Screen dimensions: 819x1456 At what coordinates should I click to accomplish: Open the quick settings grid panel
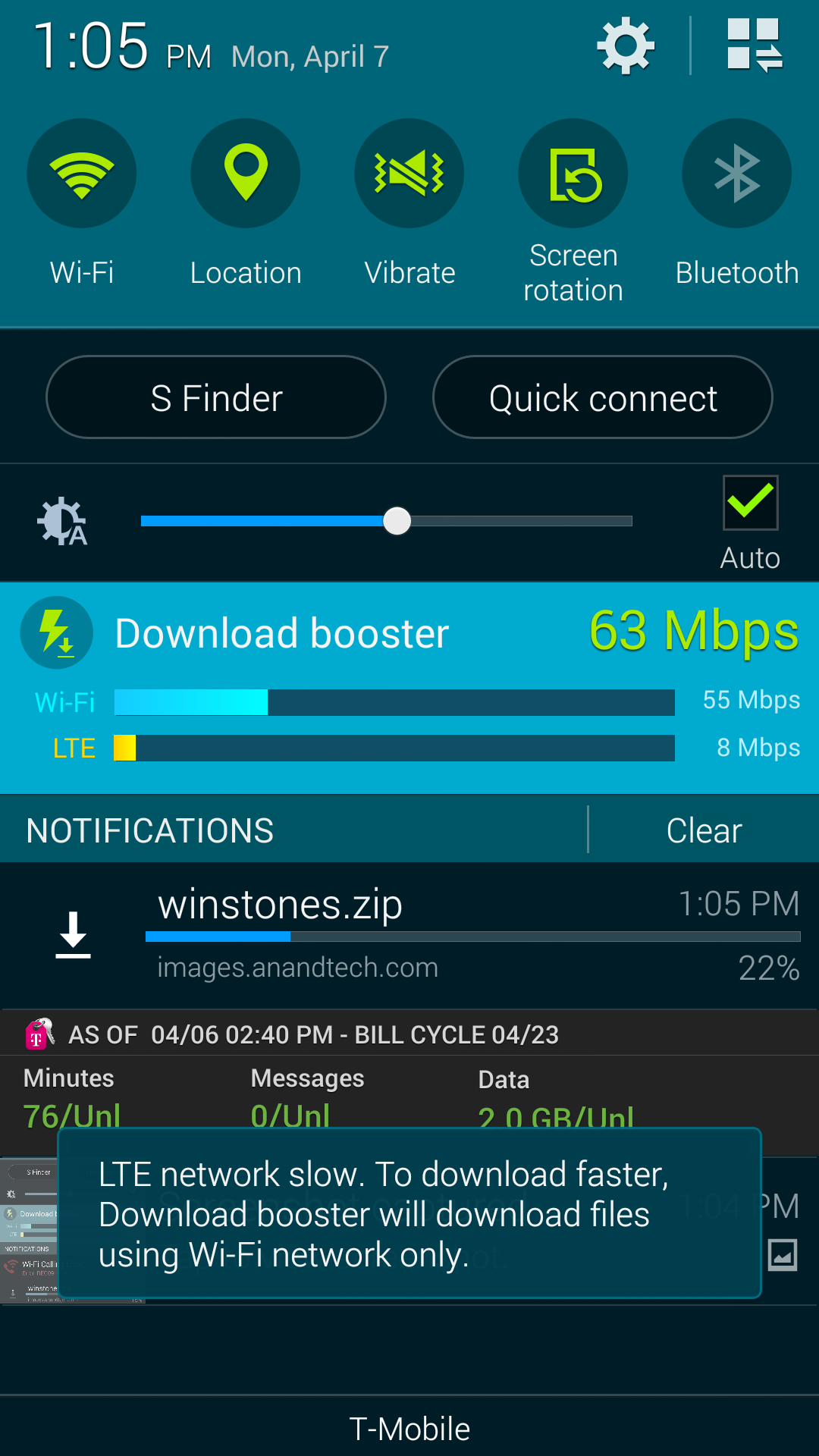pyautogui.click(x=754, y=47)
